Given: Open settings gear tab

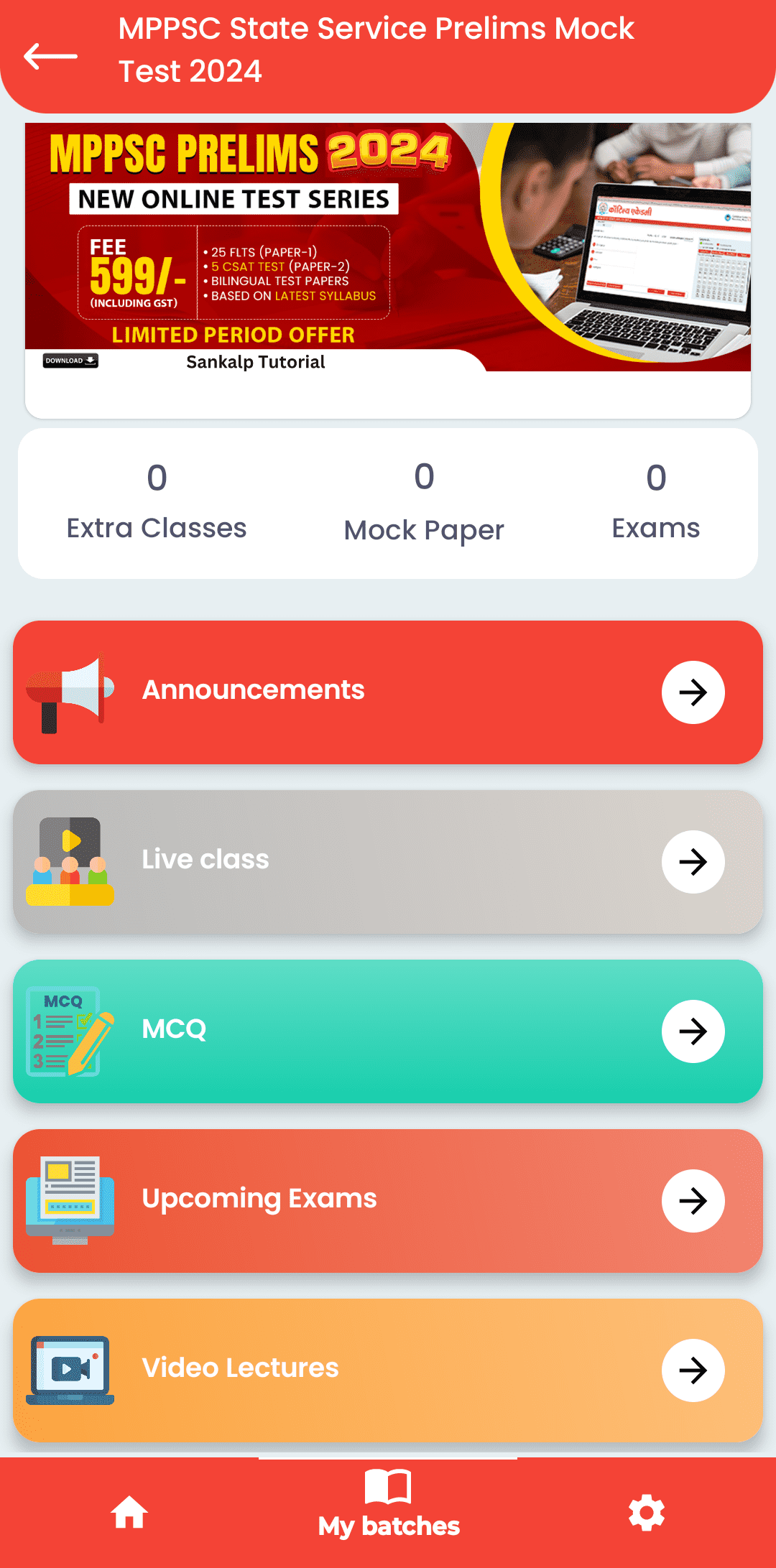Looking at the screenshot, I should point(647,1512).
